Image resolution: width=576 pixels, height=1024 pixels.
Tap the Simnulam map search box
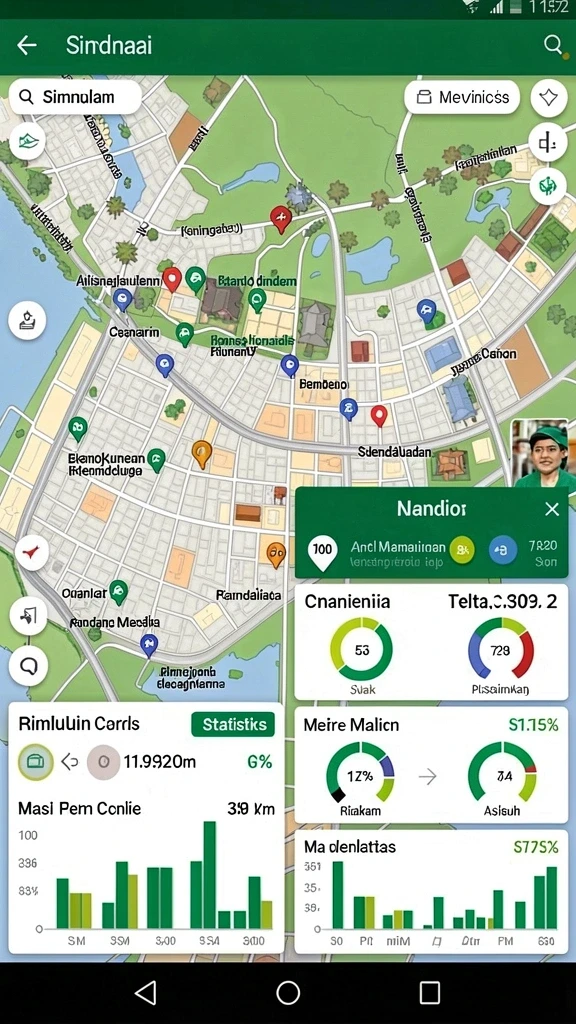pyautogui.click(x=75, y=97)
